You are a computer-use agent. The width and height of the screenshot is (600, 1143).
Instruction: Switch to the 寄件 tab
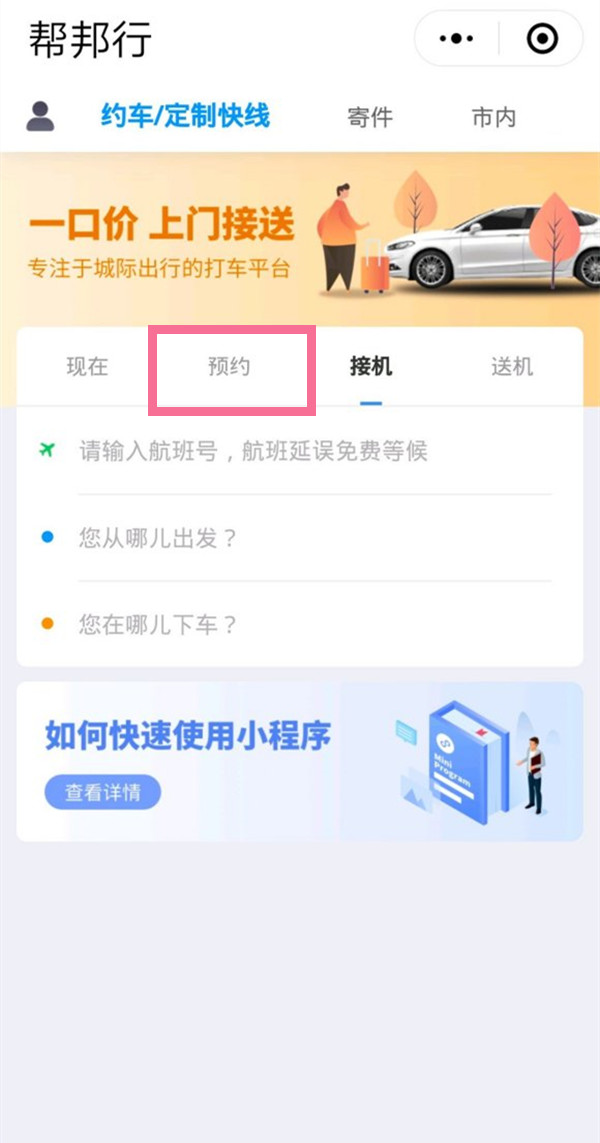[369, 117]
